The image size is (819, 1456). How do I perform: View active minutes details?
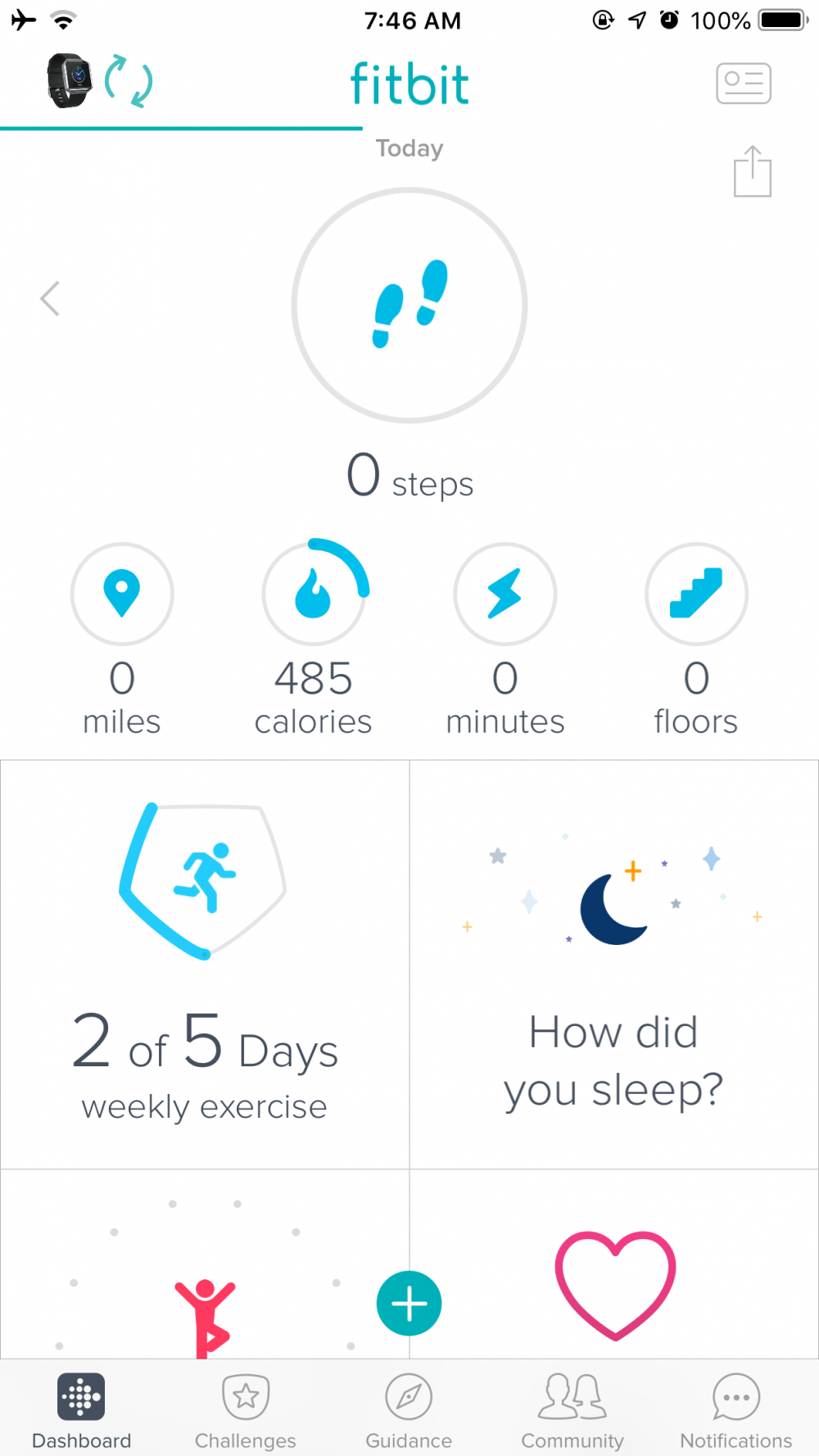coord(505,594)
